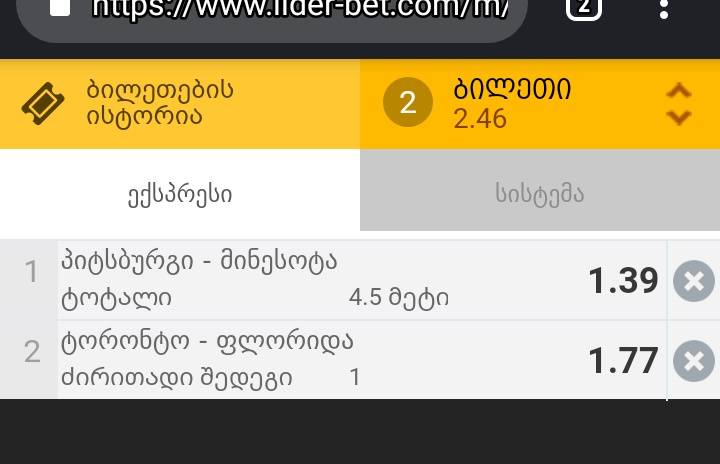The width and height of the screenshot is (720, 464).
Task: Switch to the ექსპრესი tab
Action: 180,193
